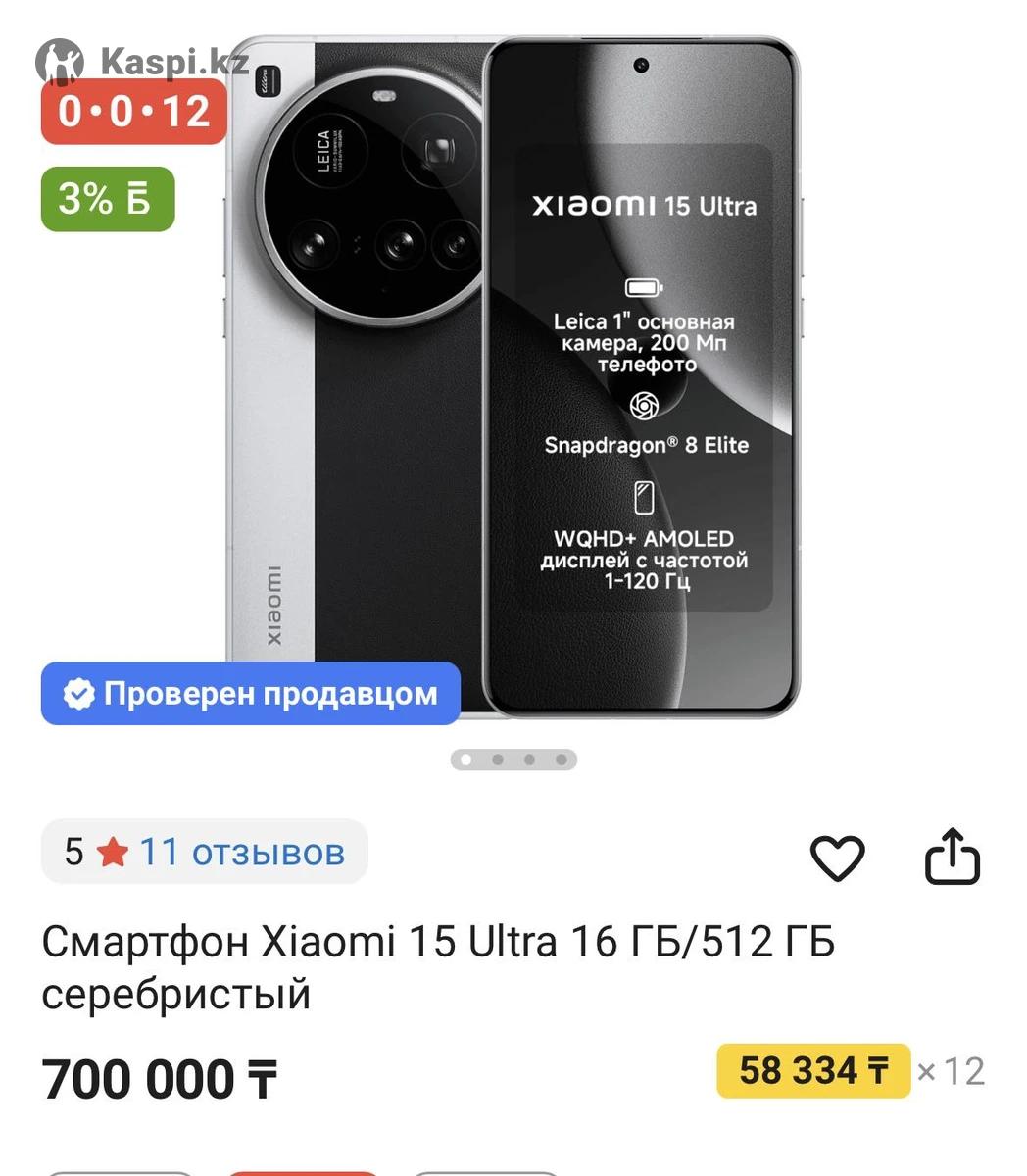
Task: Add the Xiaomi 15 Ultra to favorites
Action: coord(837,857)
